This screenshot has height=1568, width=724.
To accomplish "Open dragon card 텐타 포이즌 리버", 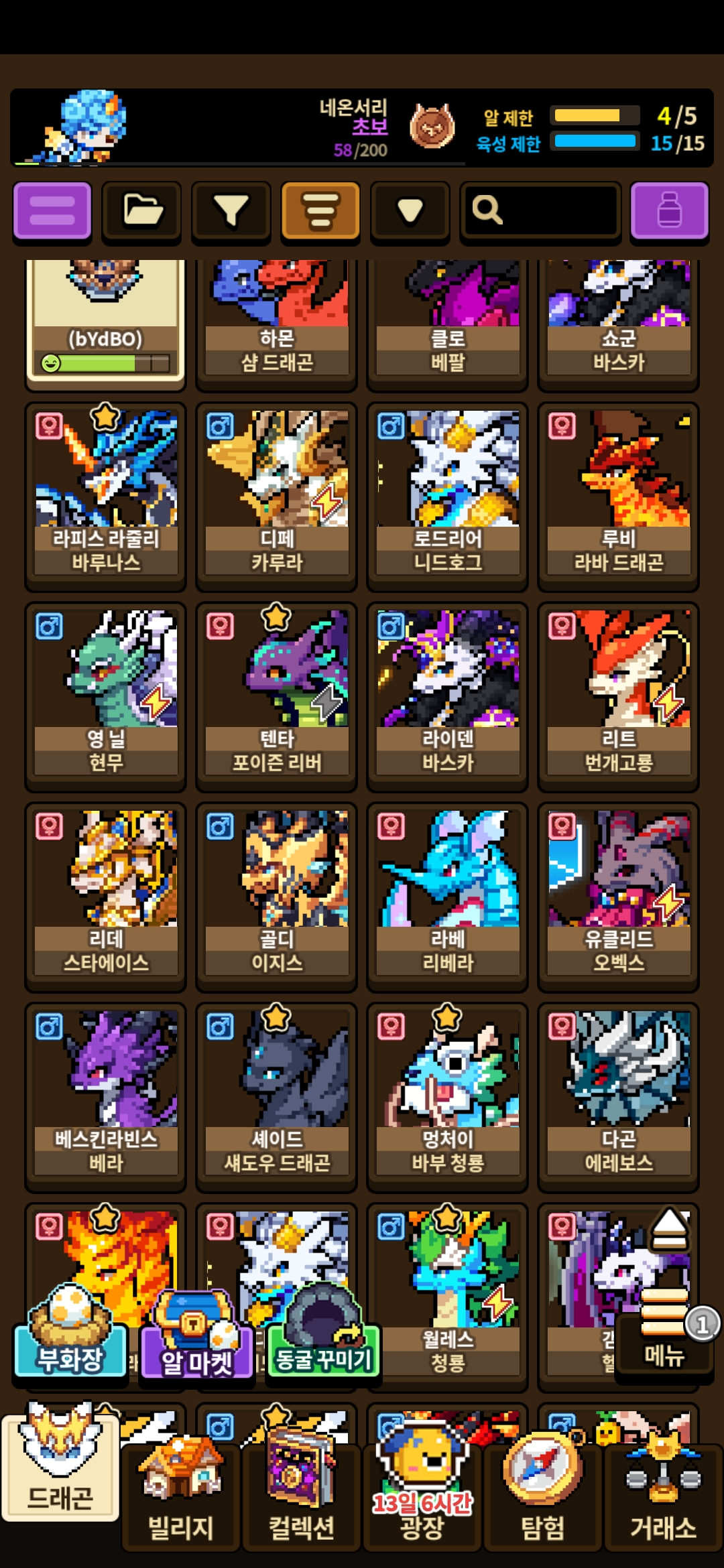I will 277,697.
